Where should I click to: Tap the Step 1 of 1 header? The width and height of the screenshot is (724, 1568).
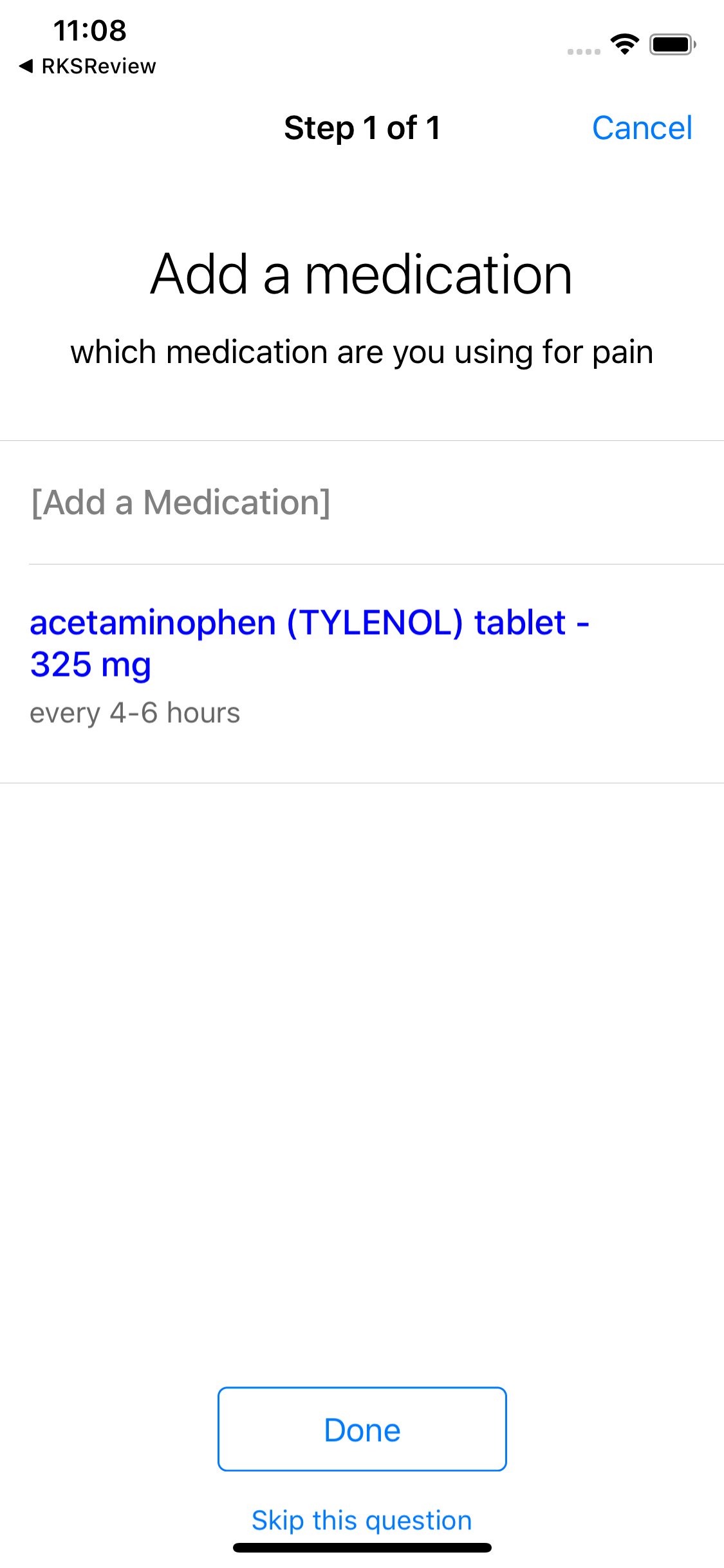coord(362,127)
